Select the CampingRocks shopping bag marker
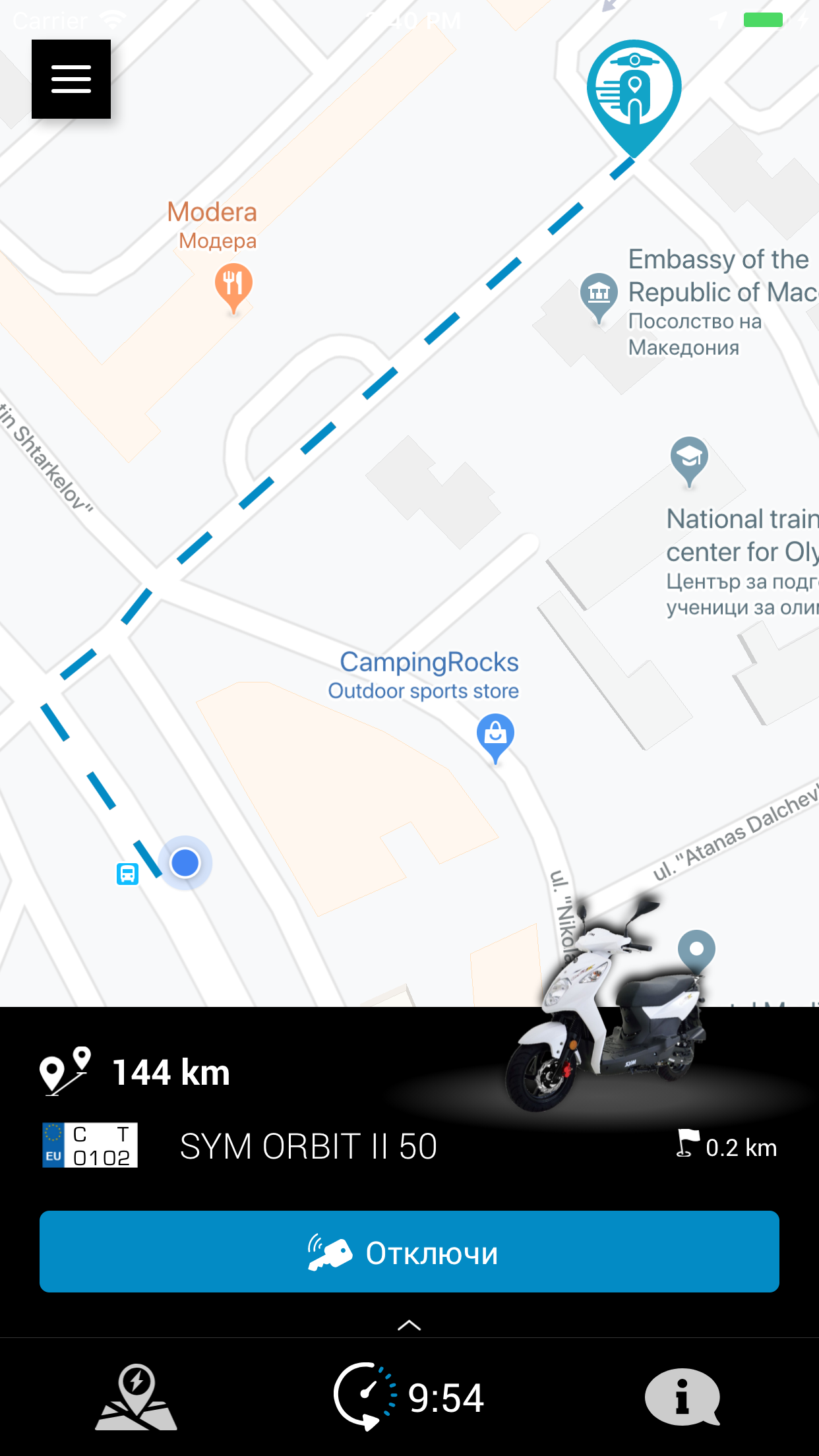The width and height of the screenshot is (819, 1456). pos(495,731)
